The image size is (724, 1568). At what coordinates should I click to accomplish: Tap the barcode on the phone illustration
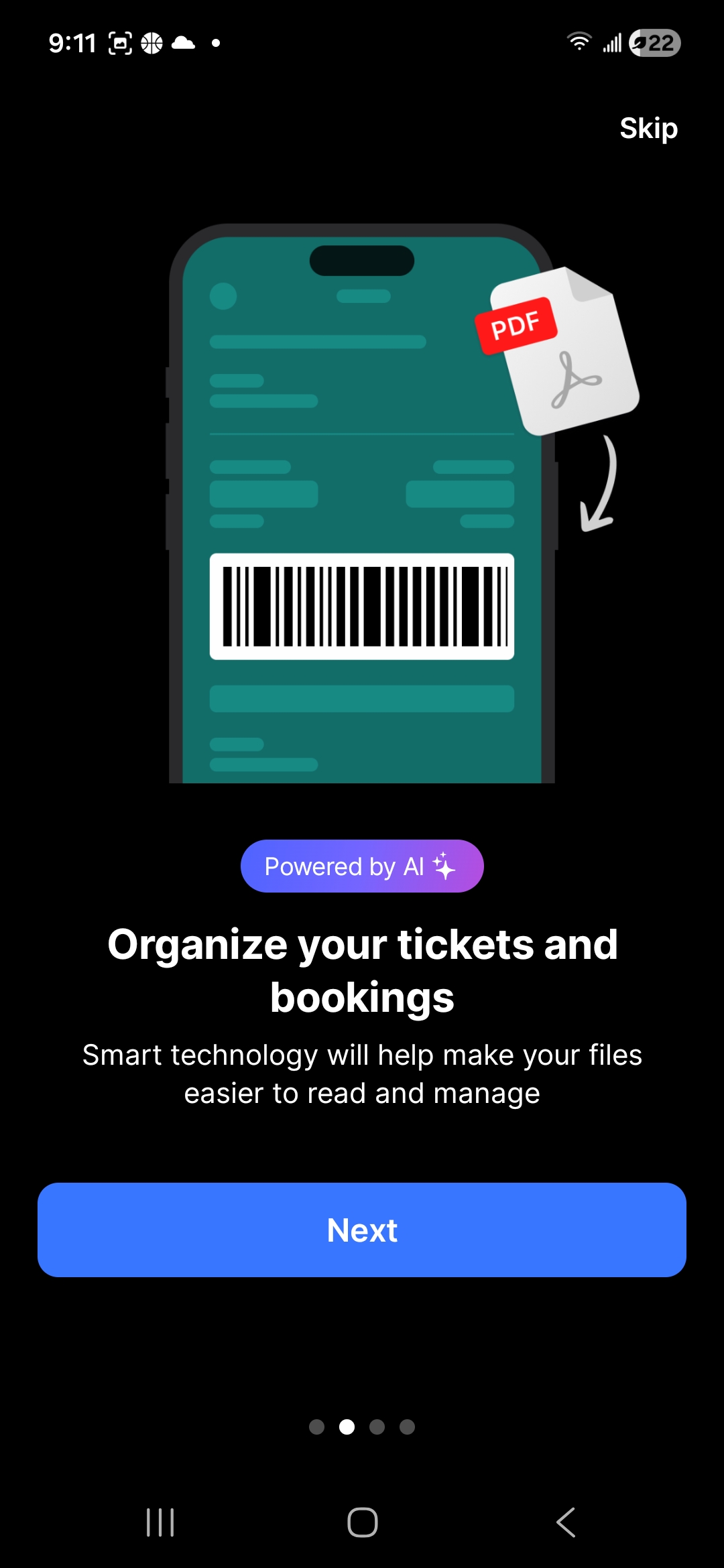click(362, 605)
